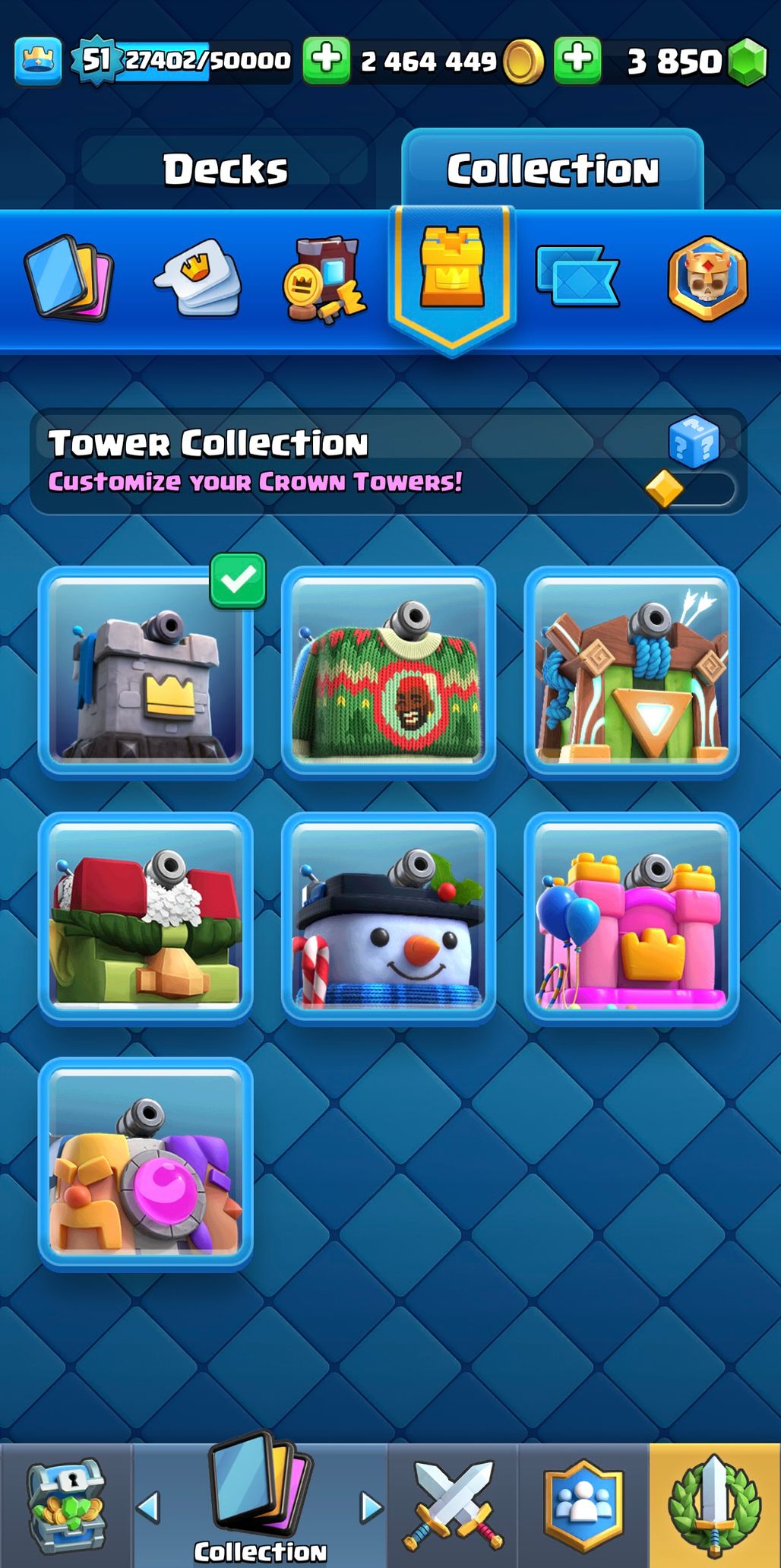Open the emotes collection icon
This screenshot has width=781, height=1568.
pos(198,278)
